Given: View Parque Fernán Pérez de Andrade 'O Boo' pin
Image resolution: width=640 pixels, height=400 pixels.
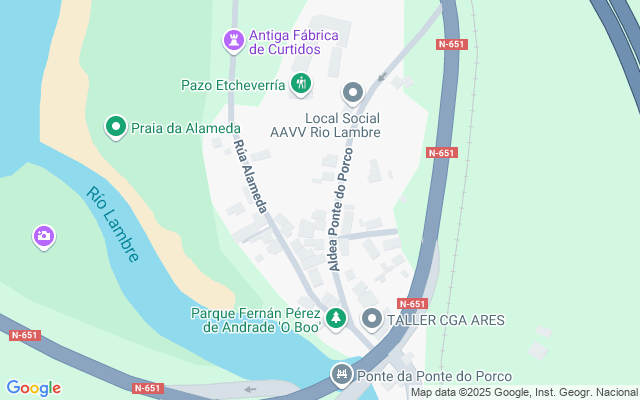Looking at the screenshot, I should click(x=338, y=319).
